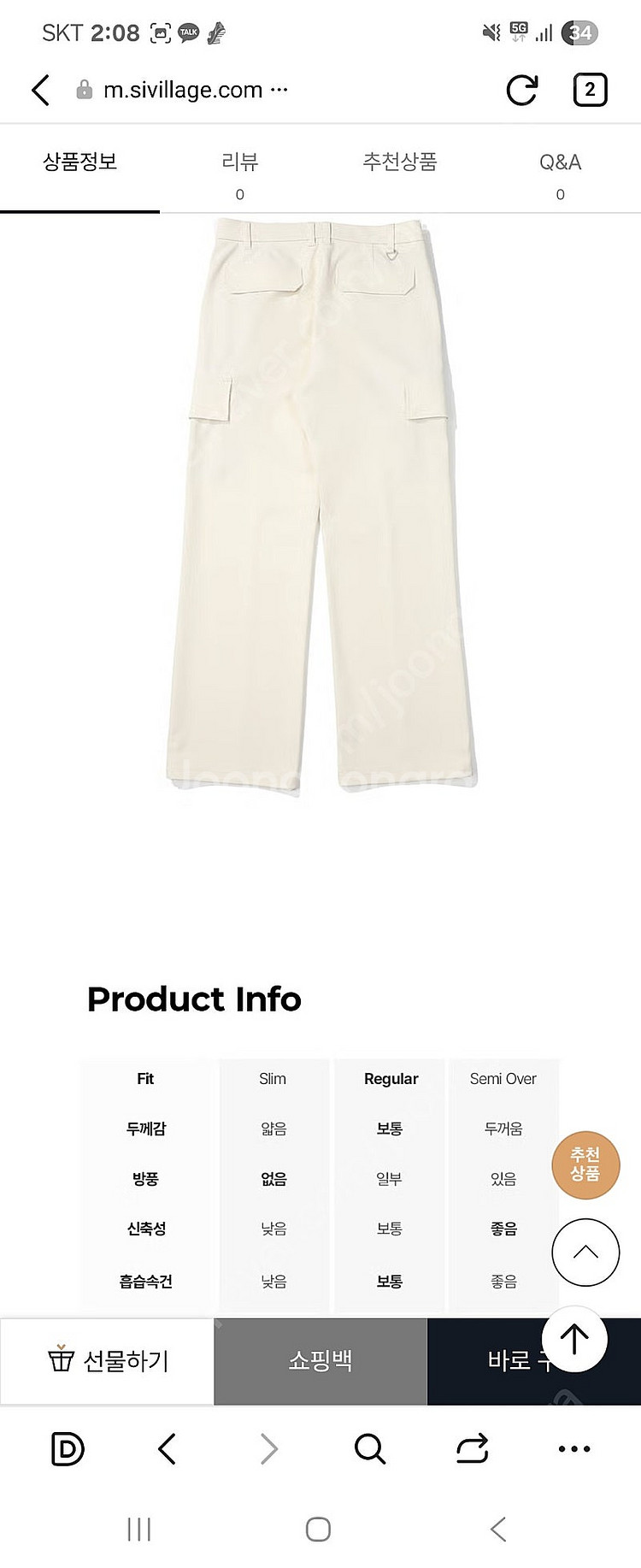This screenshot has height=1568, width=641.
Task: Tap 선물하기 to gift this item
Action: pyautogui.click(x=107, y=1360)
